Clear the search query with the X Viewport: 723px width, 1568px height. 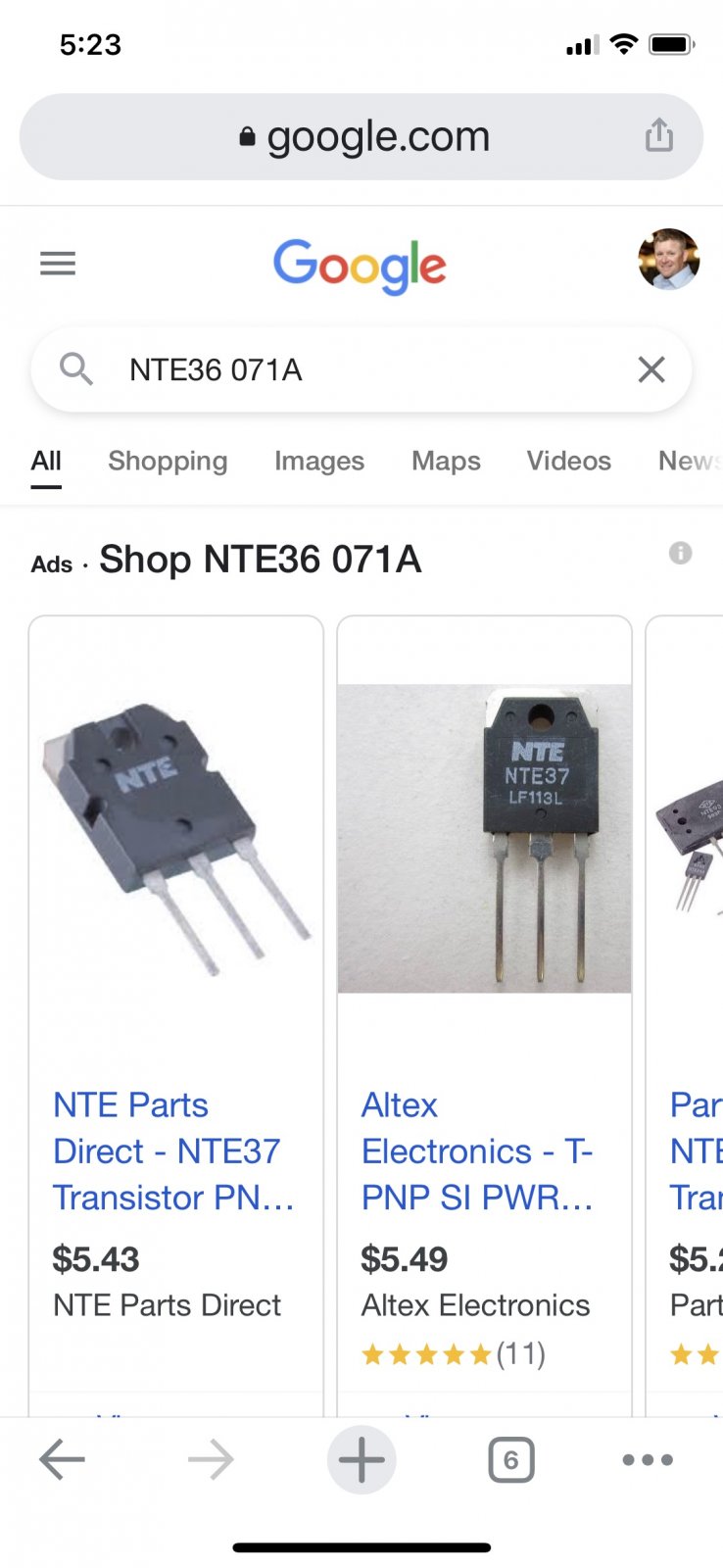tap(651, 369)
